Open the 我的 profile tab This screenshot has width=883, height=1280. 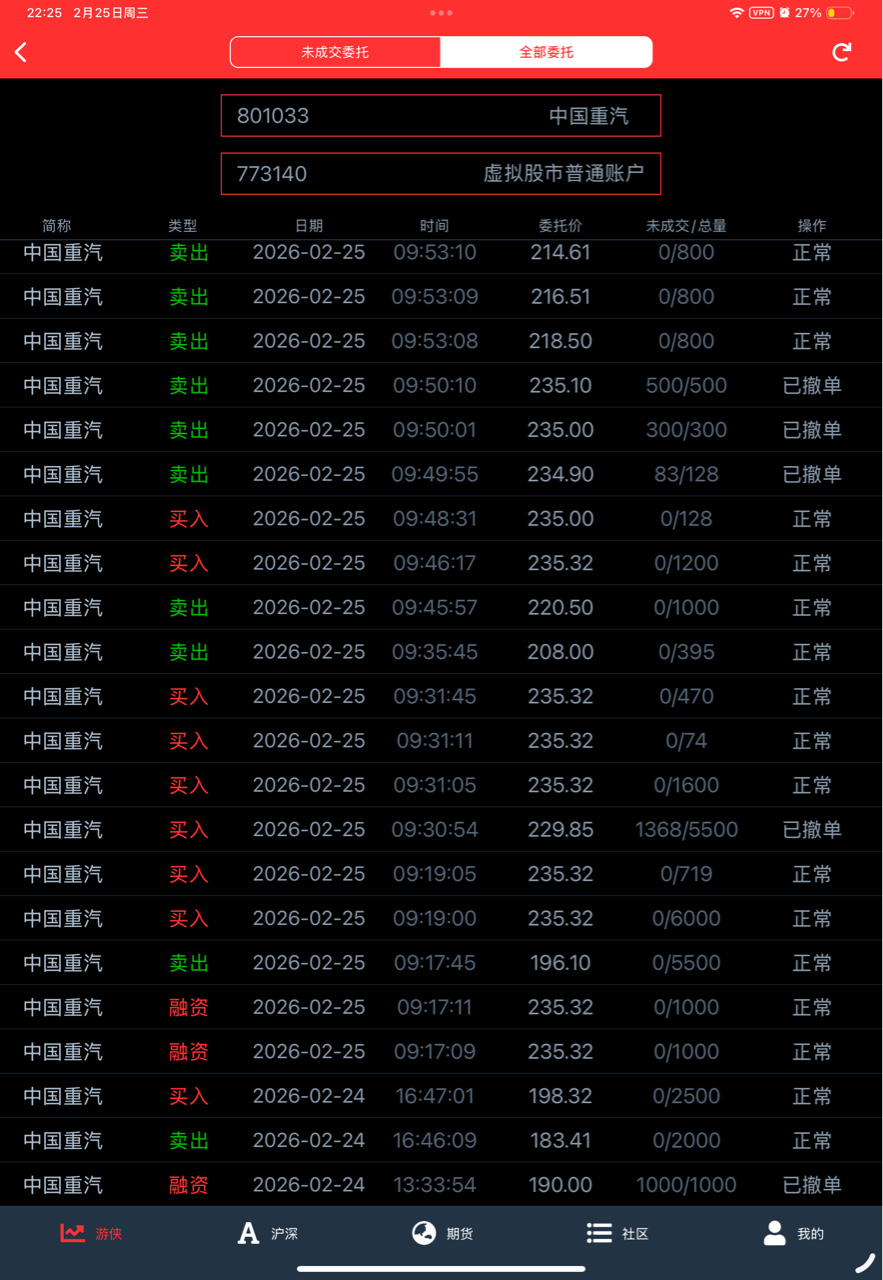coord(794,1233)
